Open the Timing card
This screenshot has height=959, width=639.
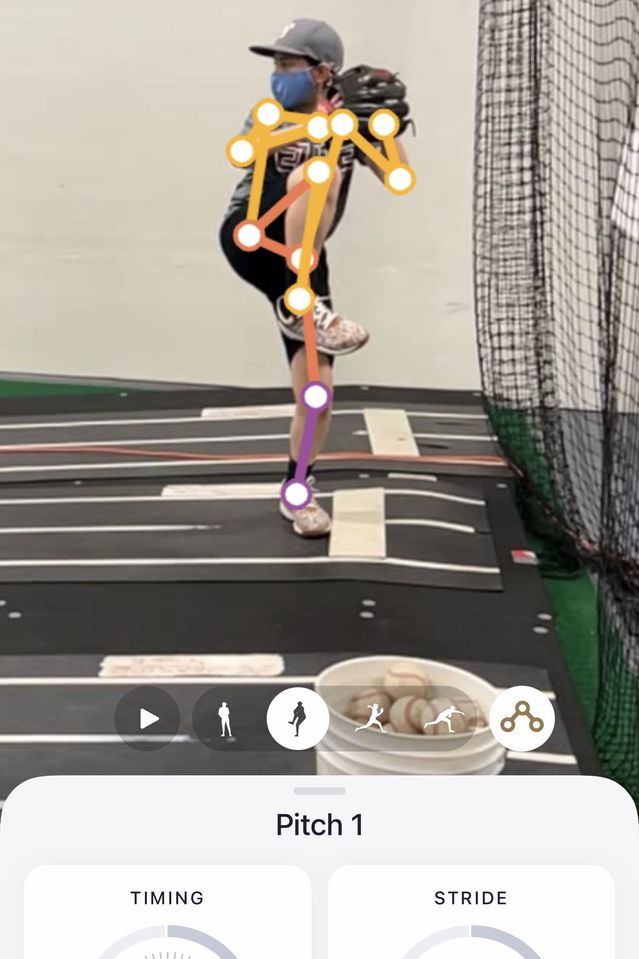[x=167, y=912]
